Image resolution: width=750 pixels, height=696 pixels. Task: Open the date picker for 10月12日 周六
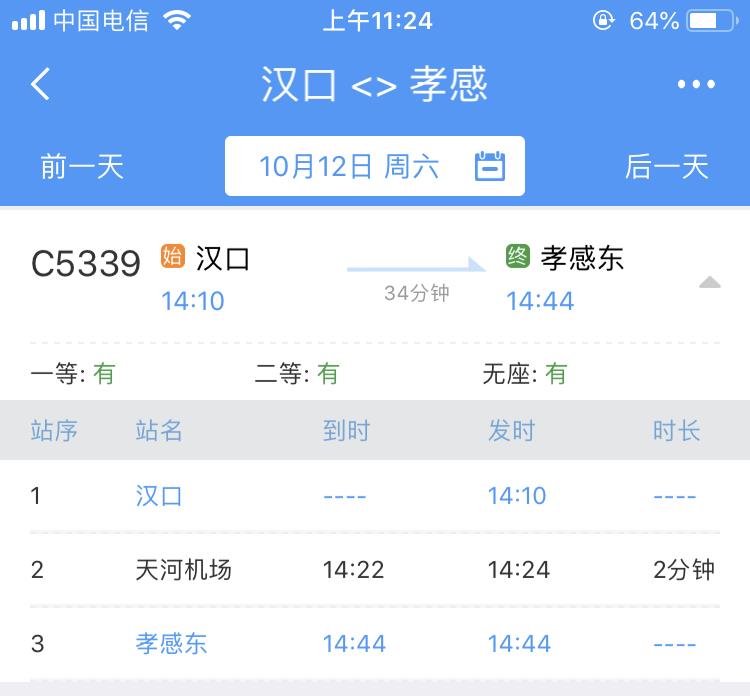[375, 166]
